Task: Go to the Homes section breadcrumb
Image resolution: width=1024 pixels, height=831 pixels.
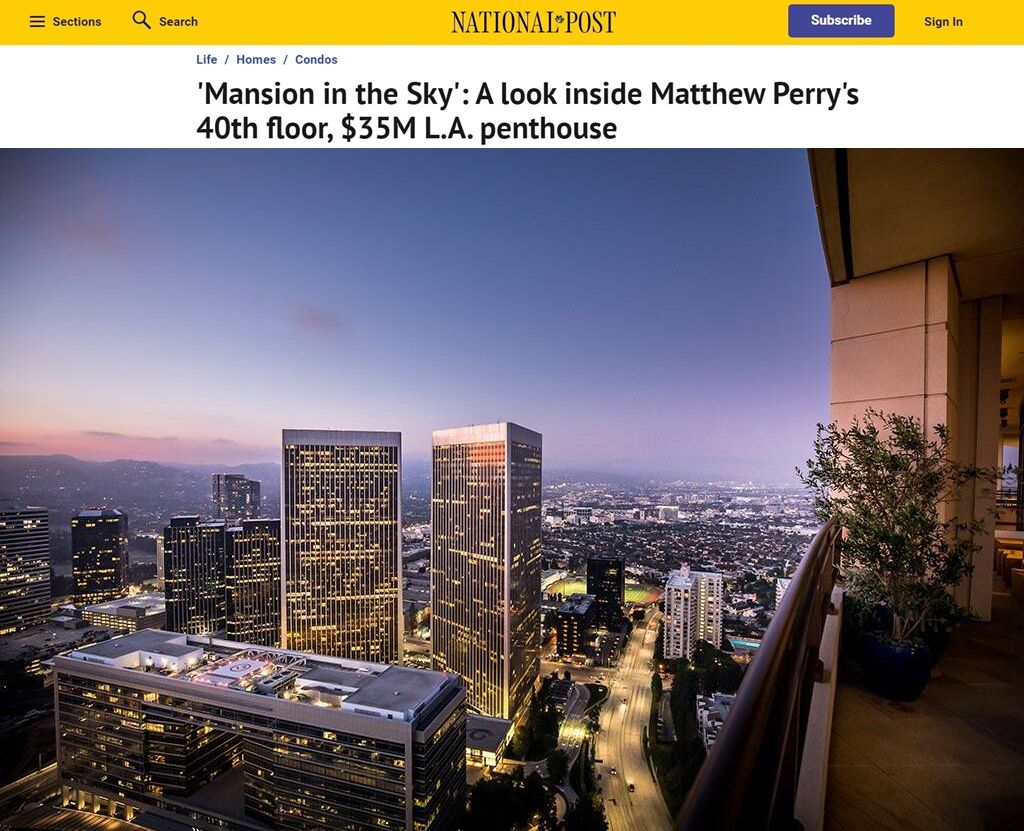Action: (256, 60)
